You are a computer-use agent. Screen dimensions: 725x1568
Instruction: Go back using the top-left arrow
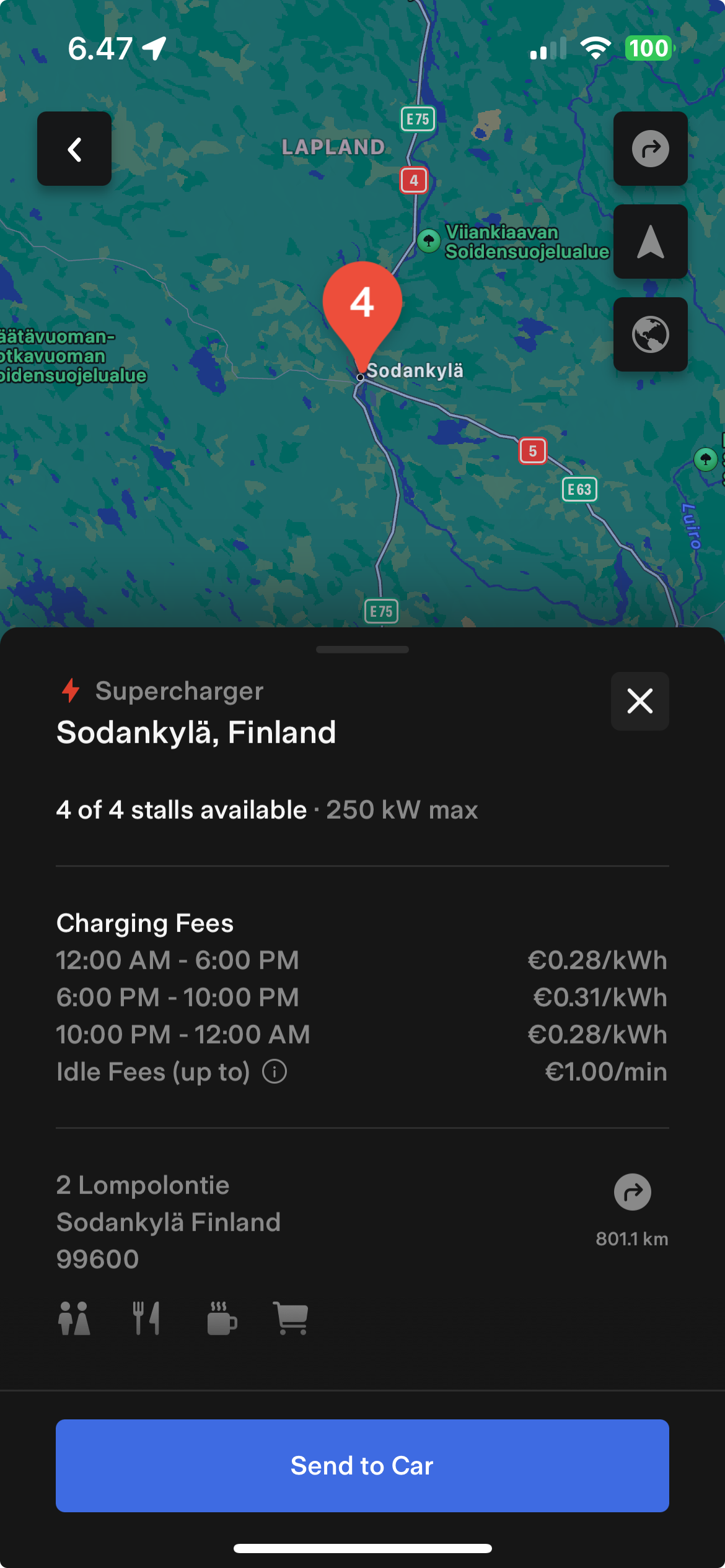[74, 149]
